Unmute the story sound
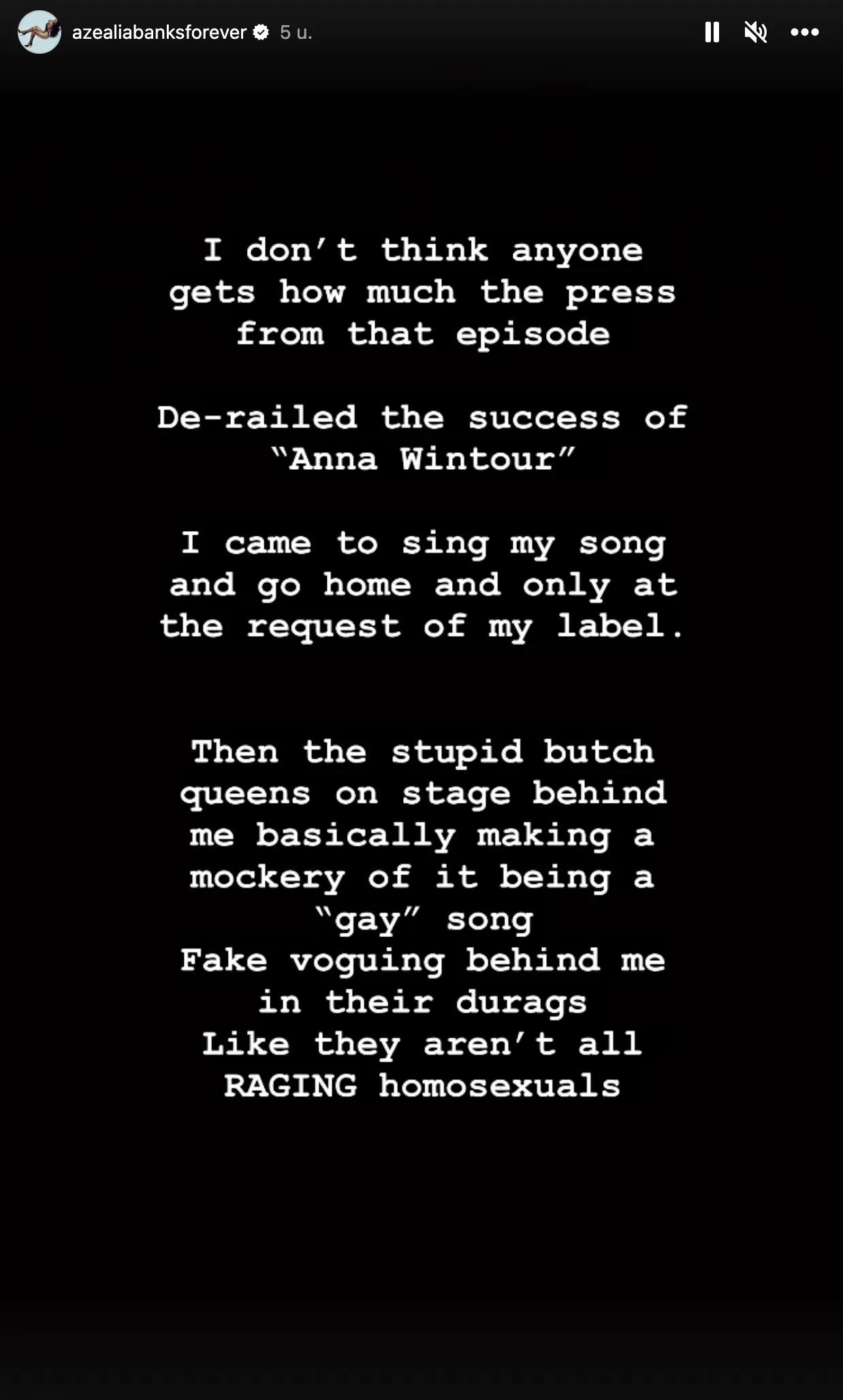 coord(756,32)
